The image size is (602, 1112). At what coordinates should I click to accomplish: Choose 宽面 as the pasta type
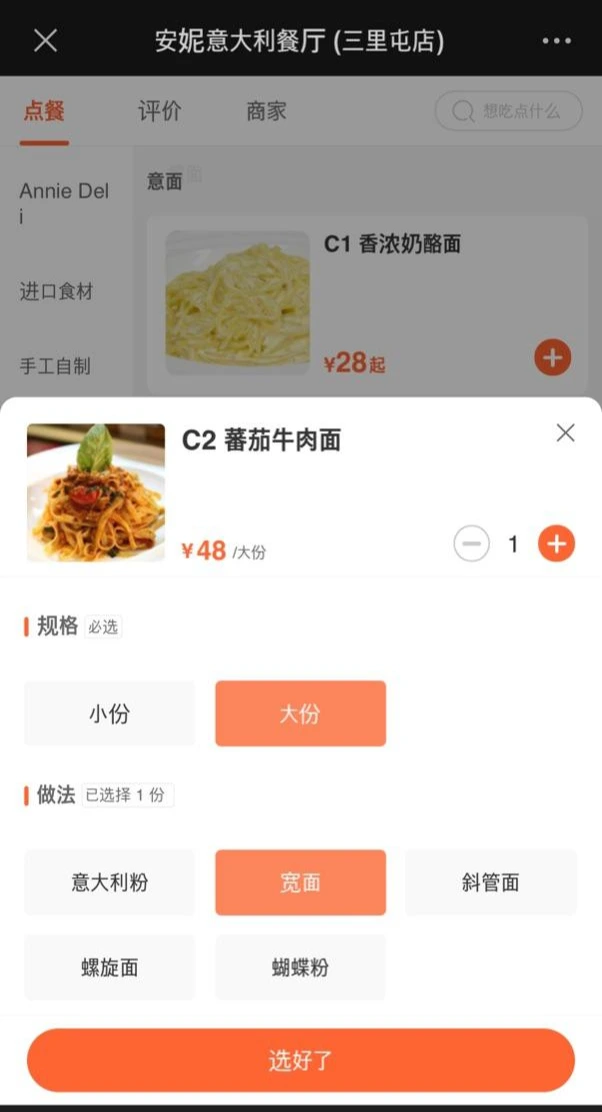(300, 882)
